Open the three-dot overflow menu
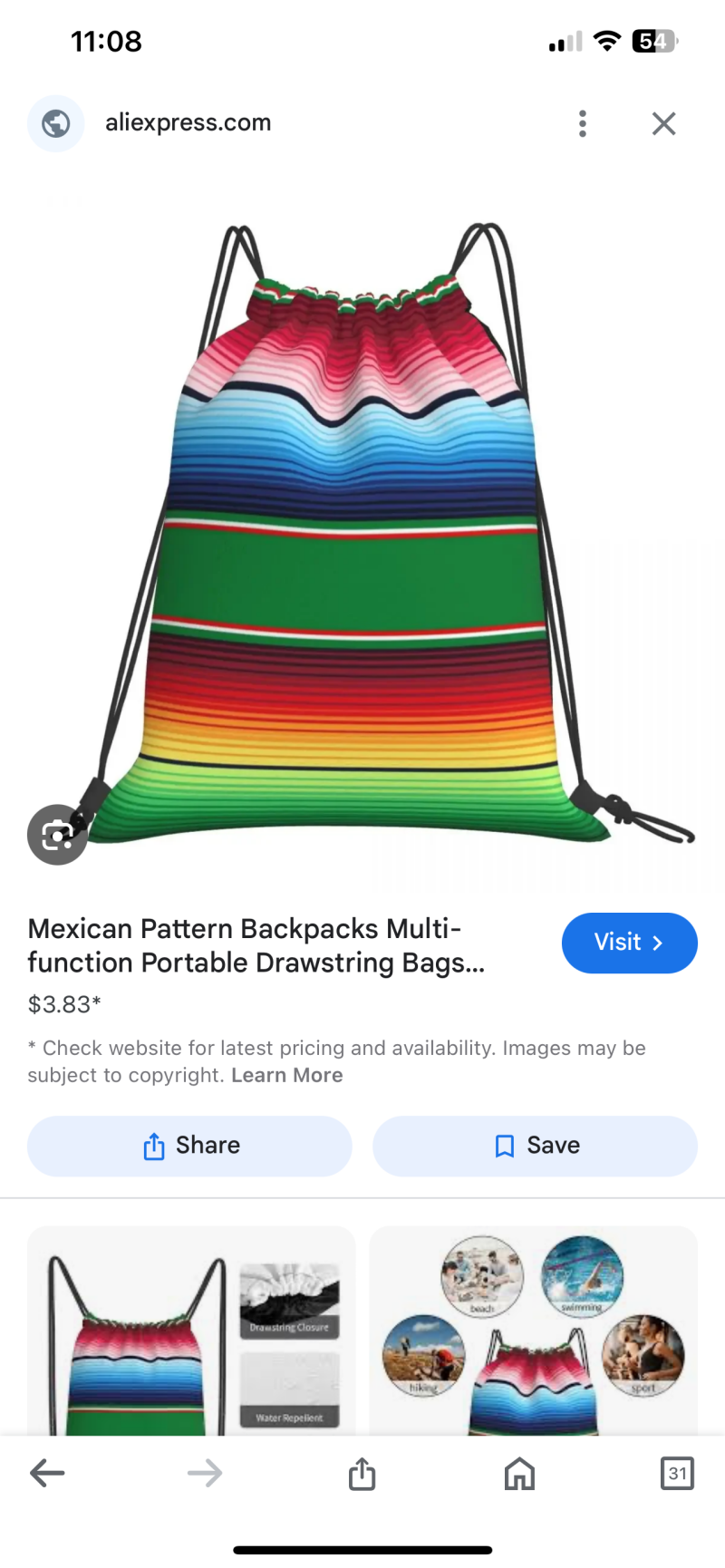Image resolution: width=725 pixels, height=1568 pixels. pos(583,123)
